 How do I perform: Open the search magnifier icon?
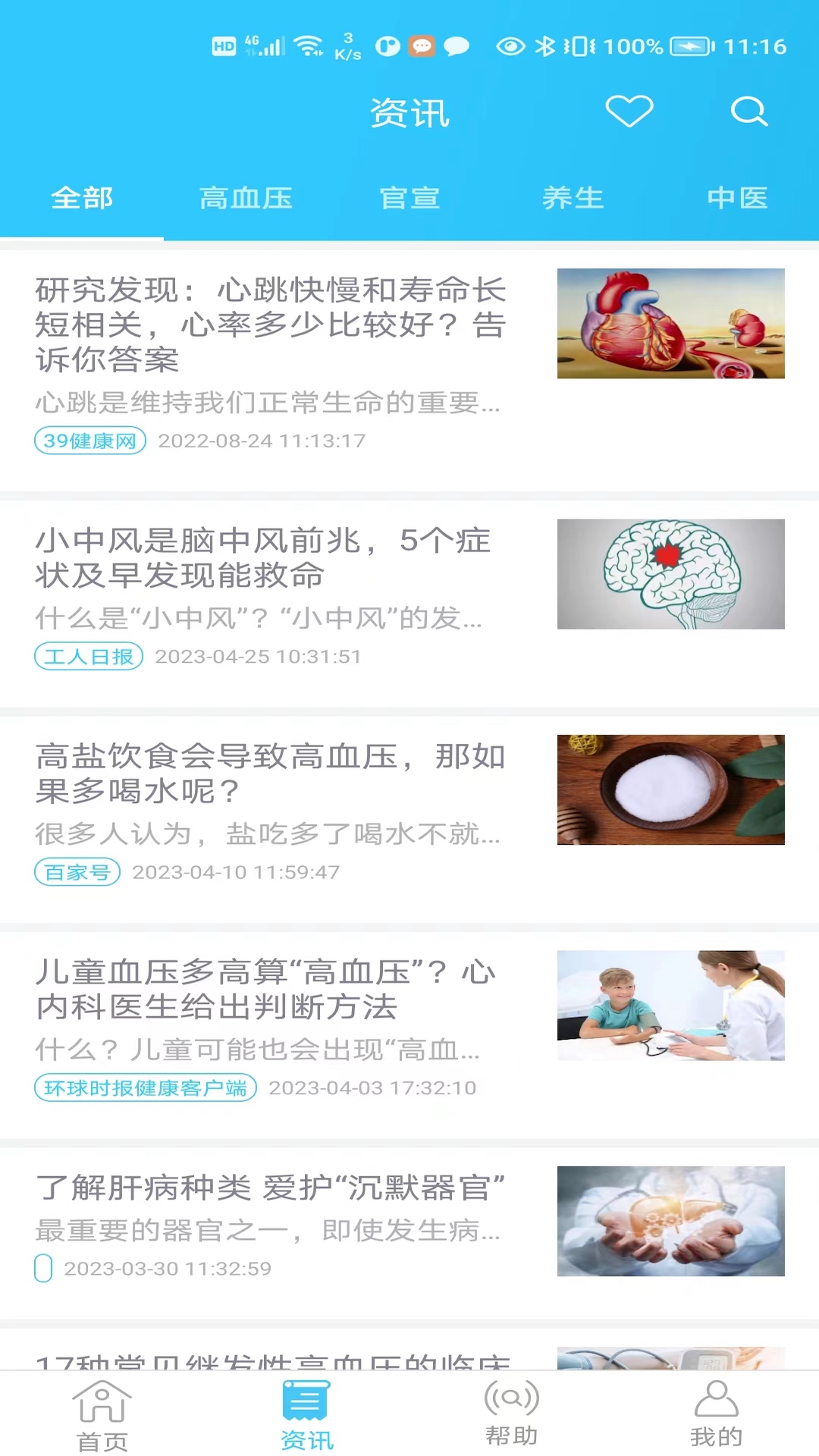coord(748,111)
